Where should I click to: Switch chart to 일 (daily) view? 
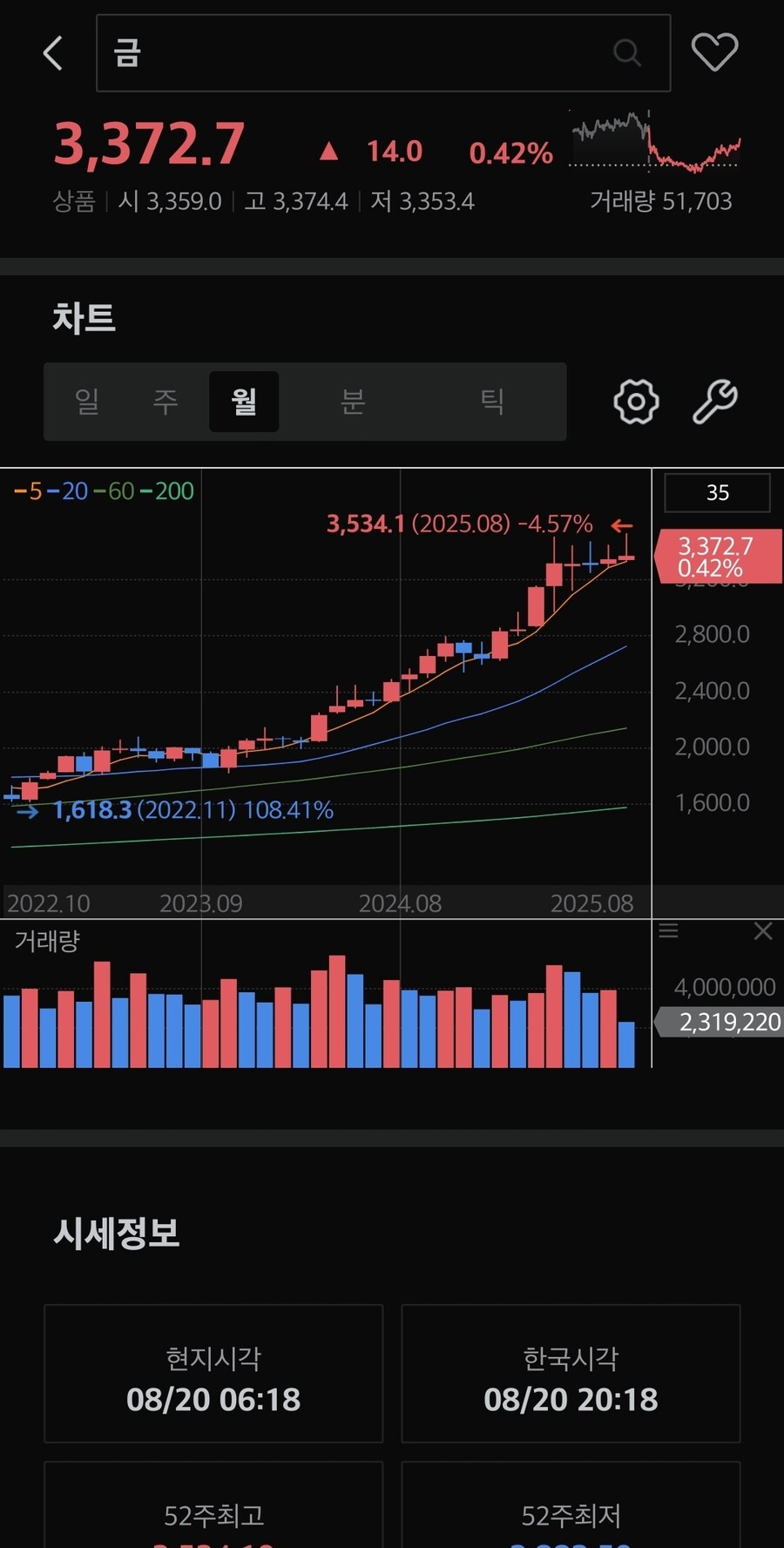pos(87,402)
